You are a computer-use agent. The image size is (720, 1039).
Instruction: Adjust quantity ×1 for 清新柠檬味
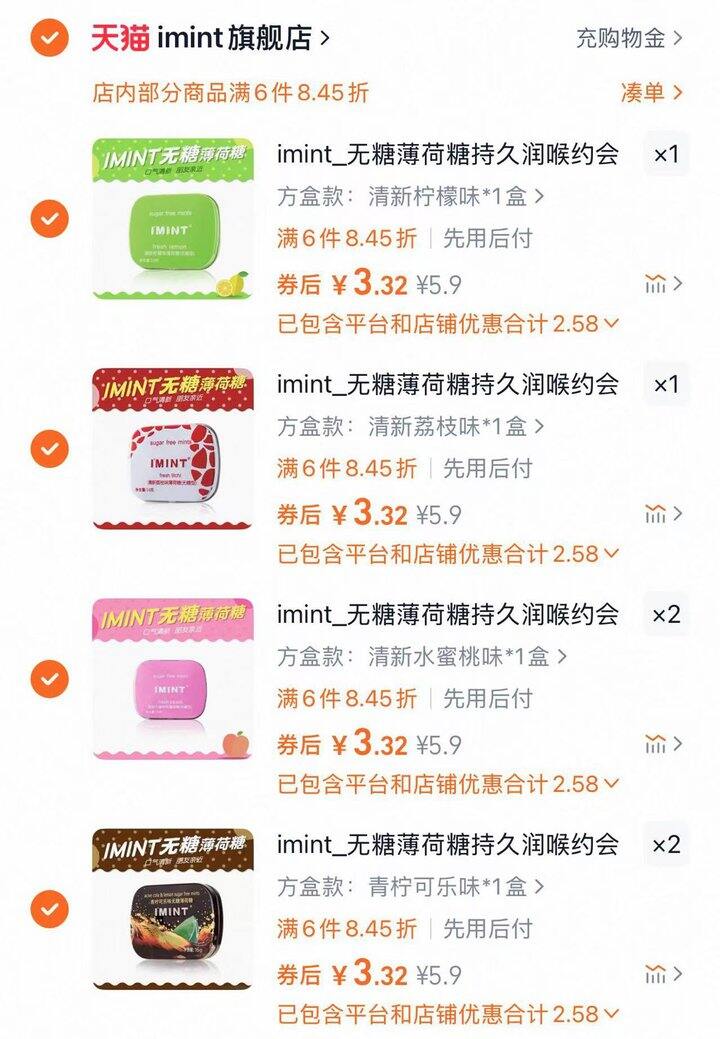(x=666, y=155)
